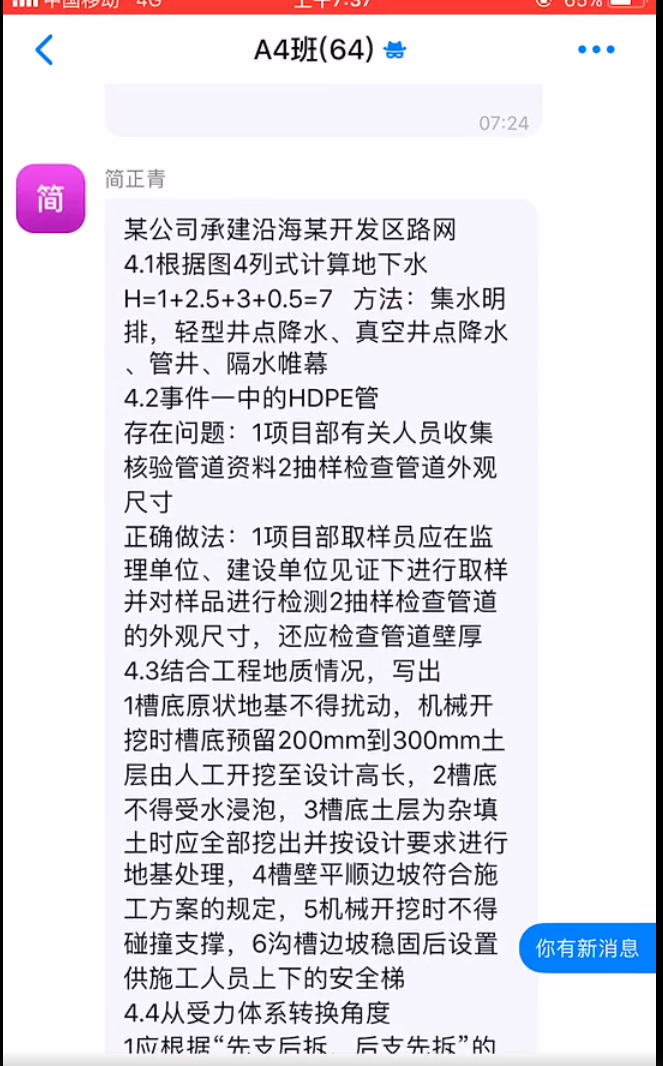Open the group chat overflow menu

(596, 50)
